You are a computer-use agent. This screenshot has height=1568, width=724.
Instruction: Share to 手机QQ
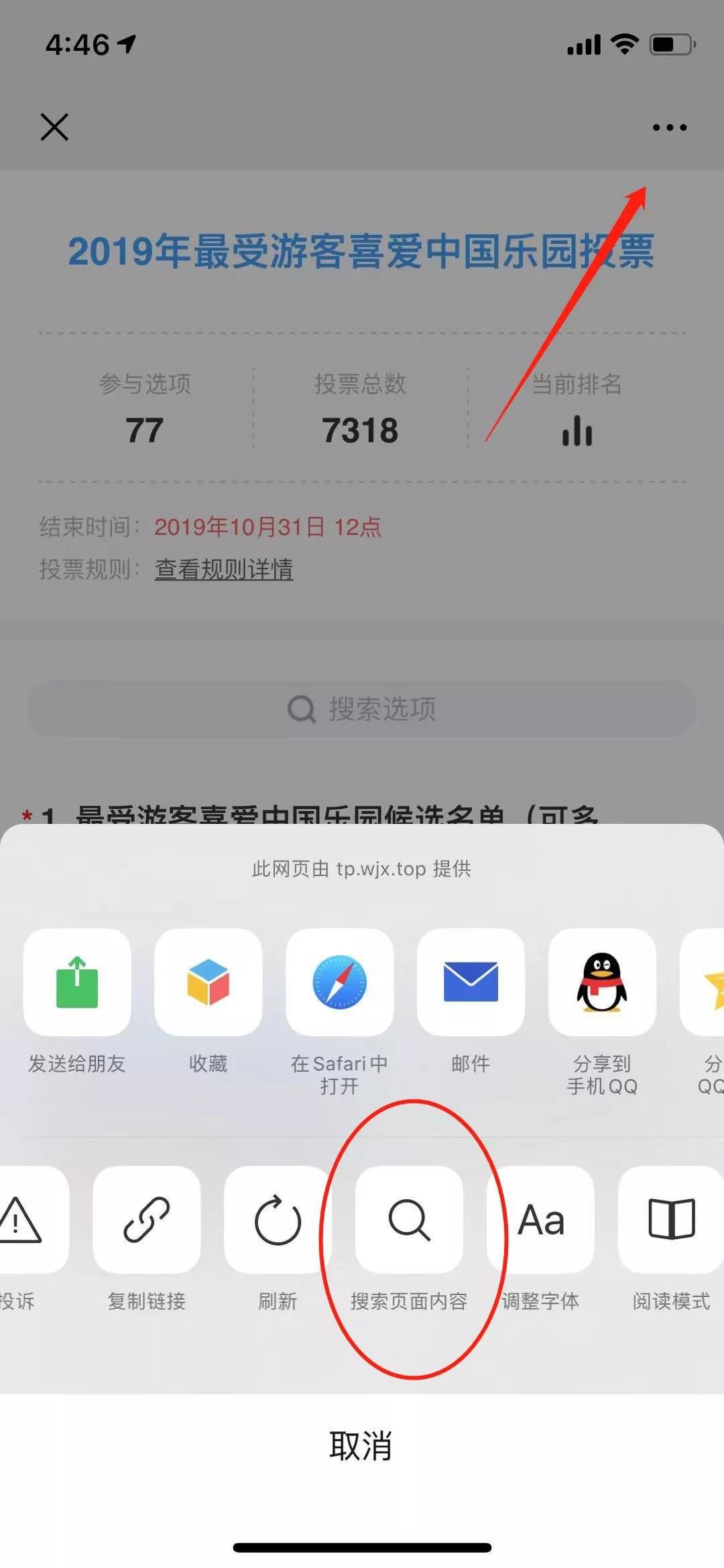point(602,982)
